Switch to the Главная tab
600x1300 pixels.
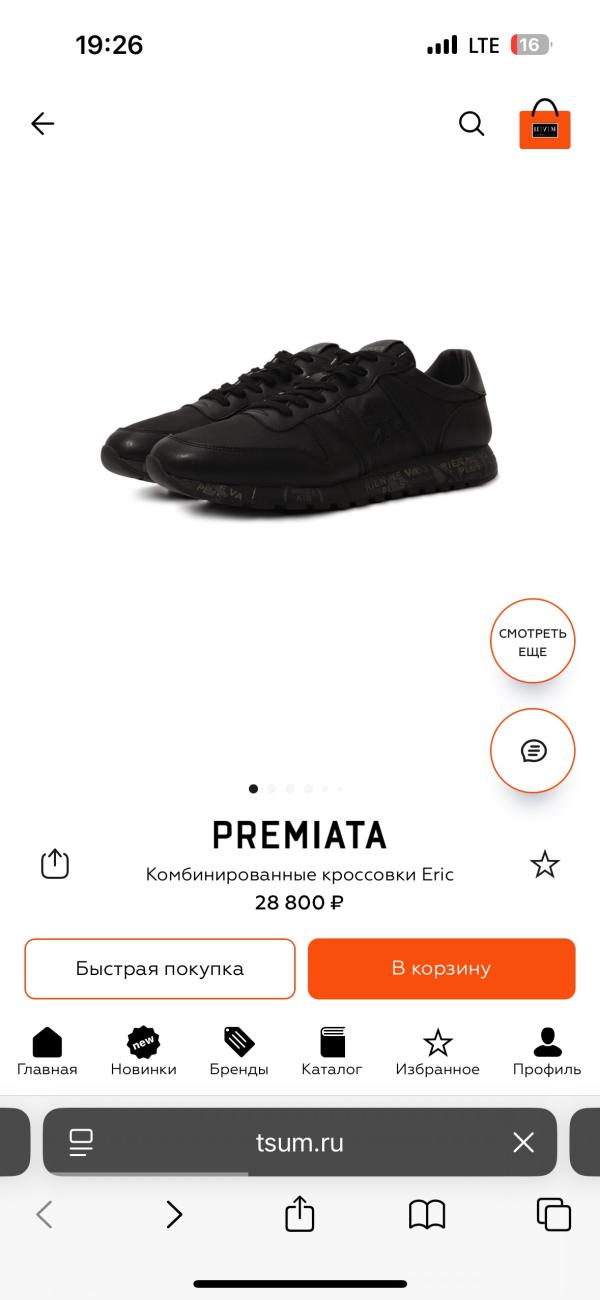[x=47, y=1052]
